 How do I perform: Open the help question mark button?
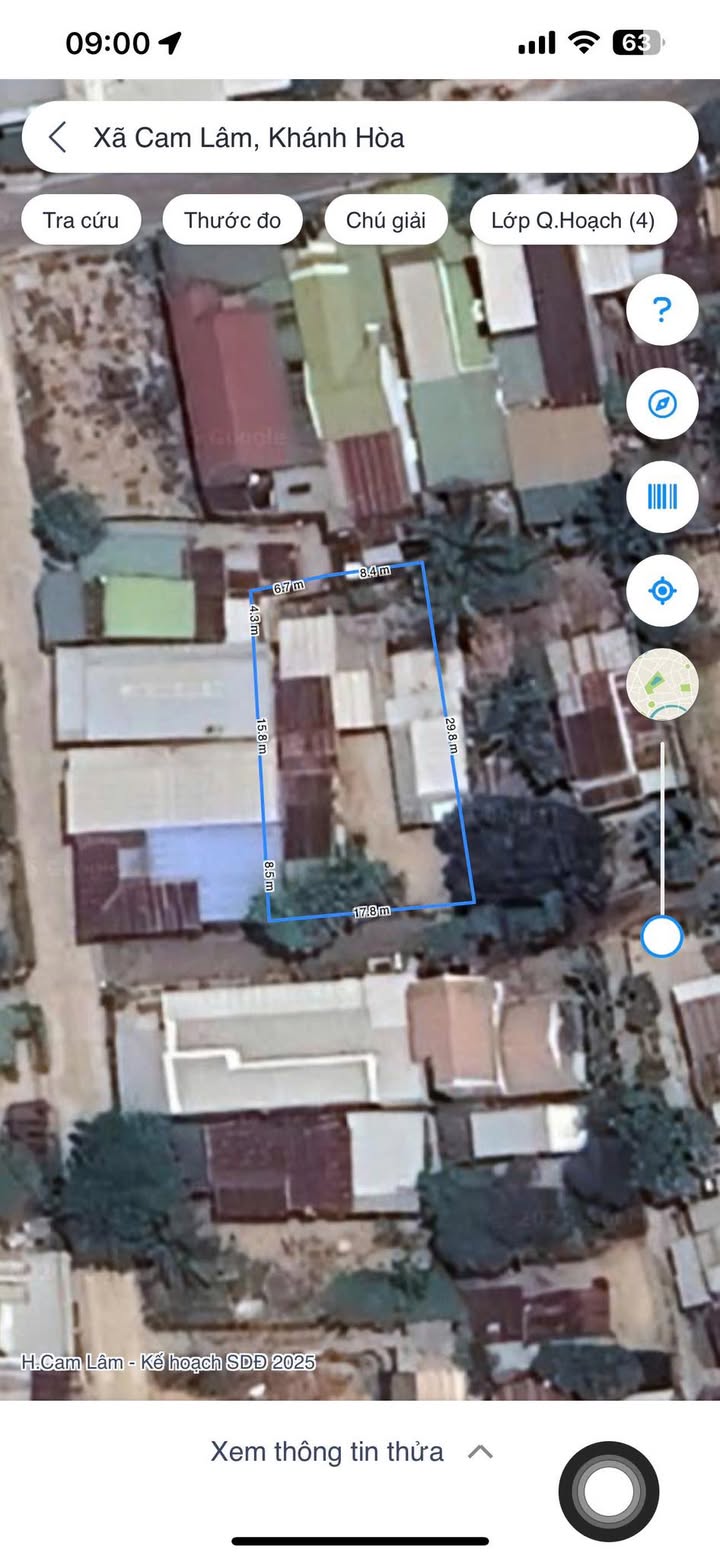(x=662, y=310)
